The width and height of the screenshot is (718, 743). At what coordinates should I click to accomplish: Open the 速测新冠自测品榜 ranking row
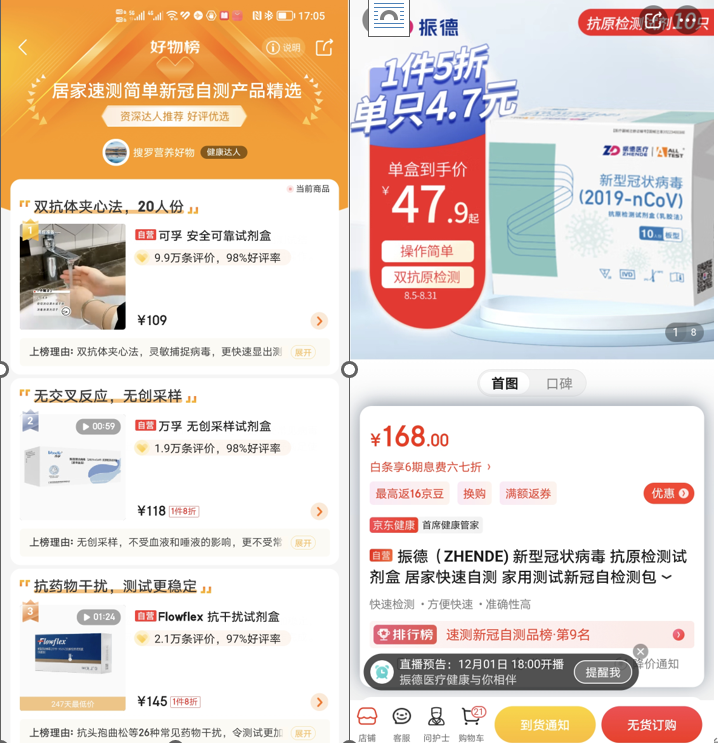pyautogui.click(x=531, y=634)
